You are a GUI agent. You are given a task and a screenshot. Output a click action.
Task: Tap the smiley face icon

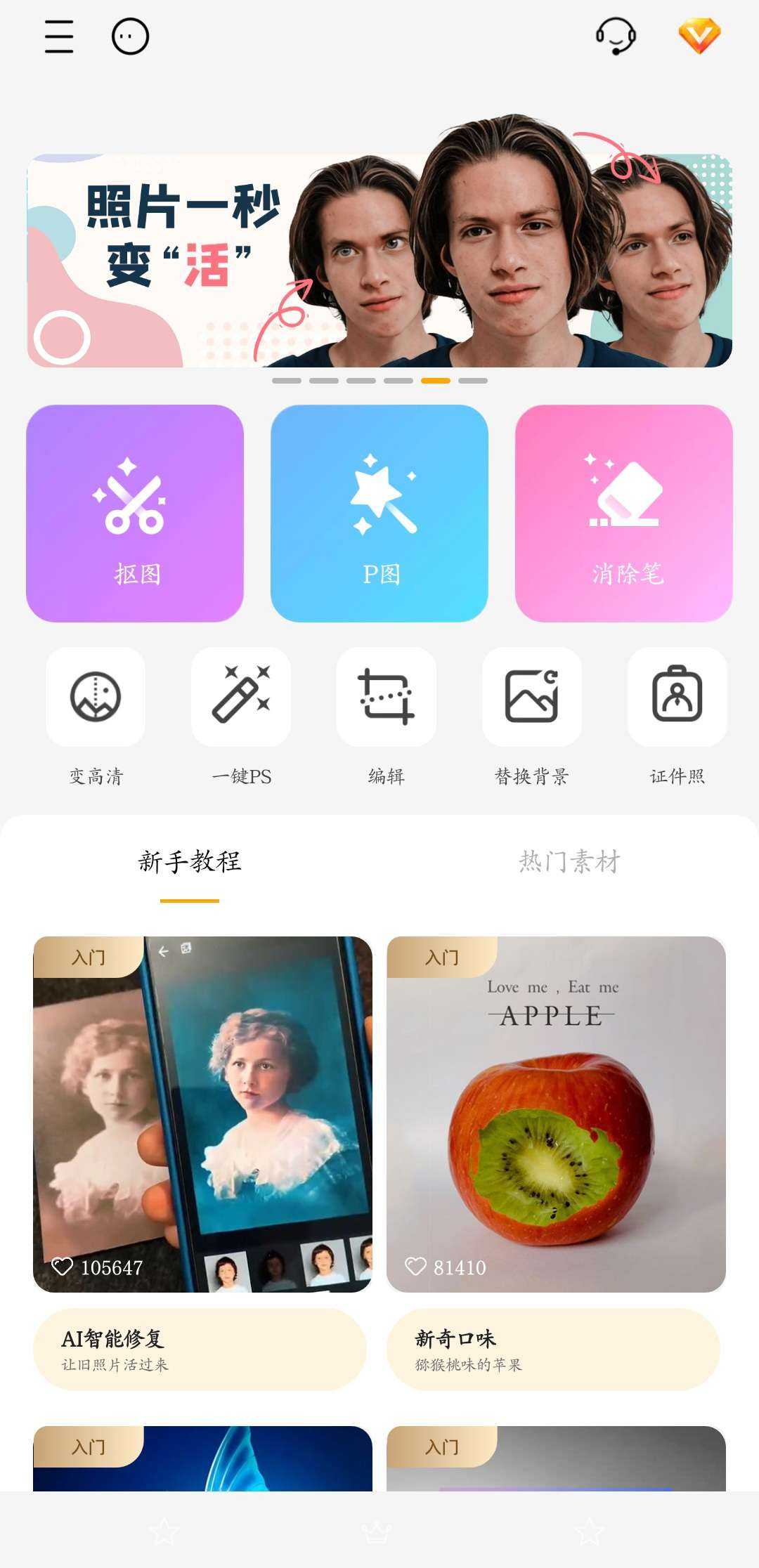point(131,37)
